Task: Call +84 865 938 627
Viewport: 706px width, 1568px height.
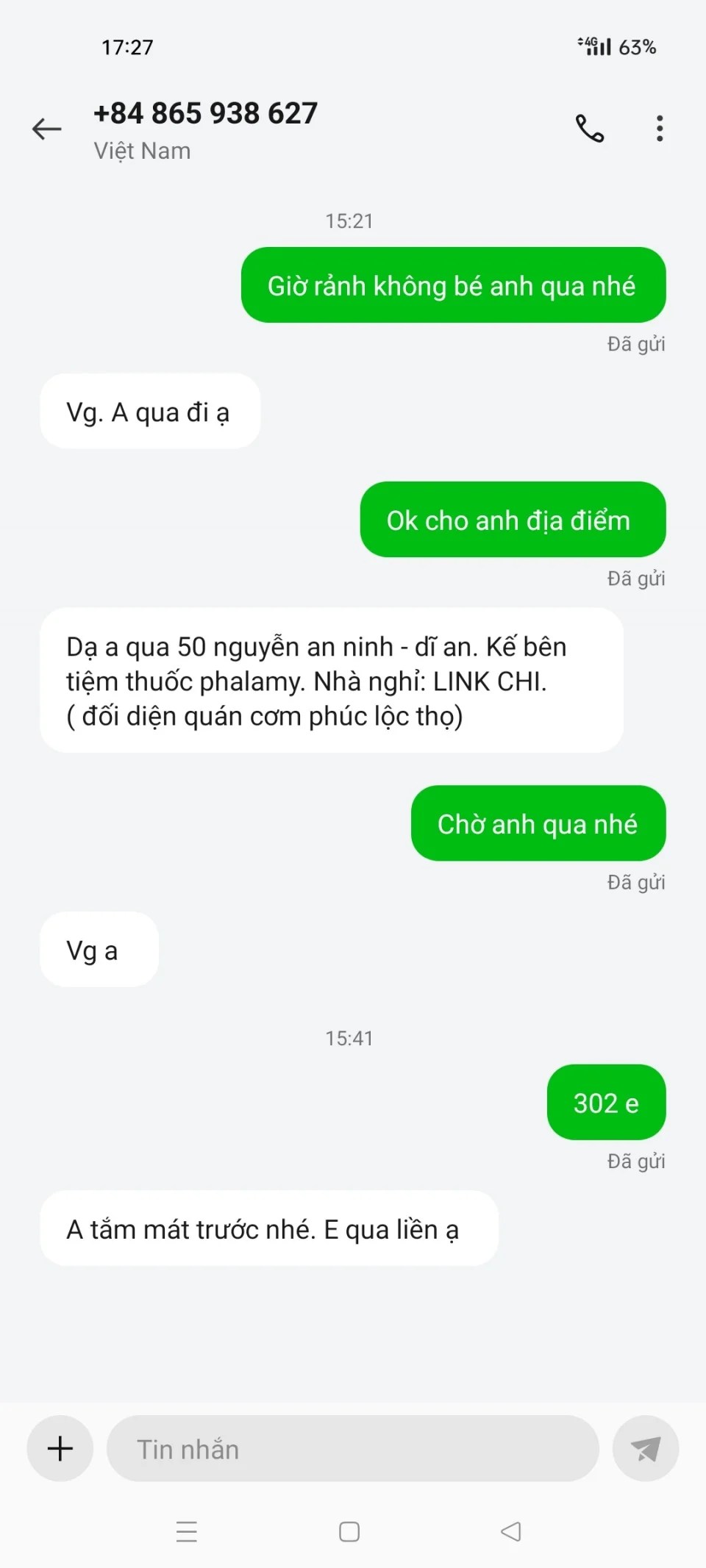Action: tap(590, 129)
